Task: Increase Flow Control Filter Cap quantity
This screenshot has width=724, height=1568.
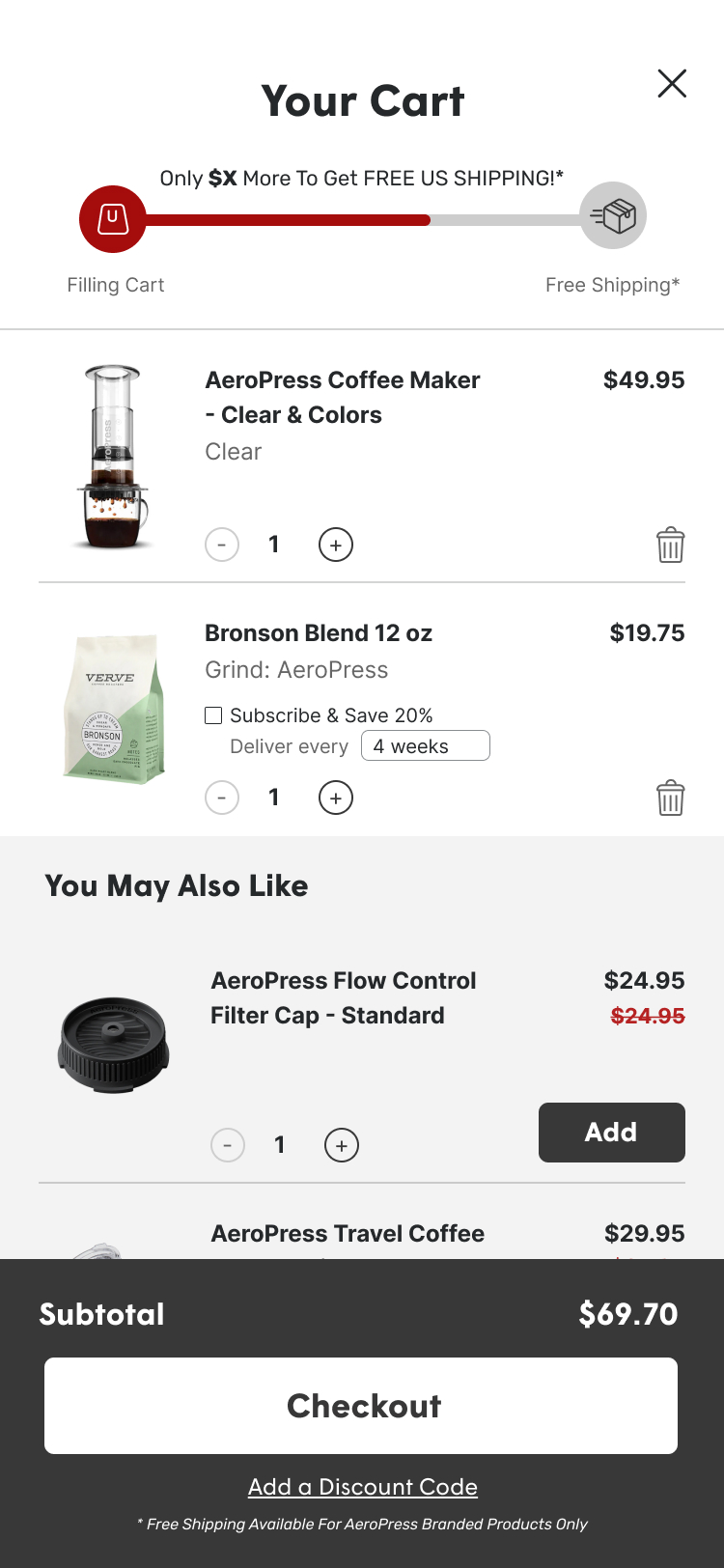Action: tap(342, 1145)
